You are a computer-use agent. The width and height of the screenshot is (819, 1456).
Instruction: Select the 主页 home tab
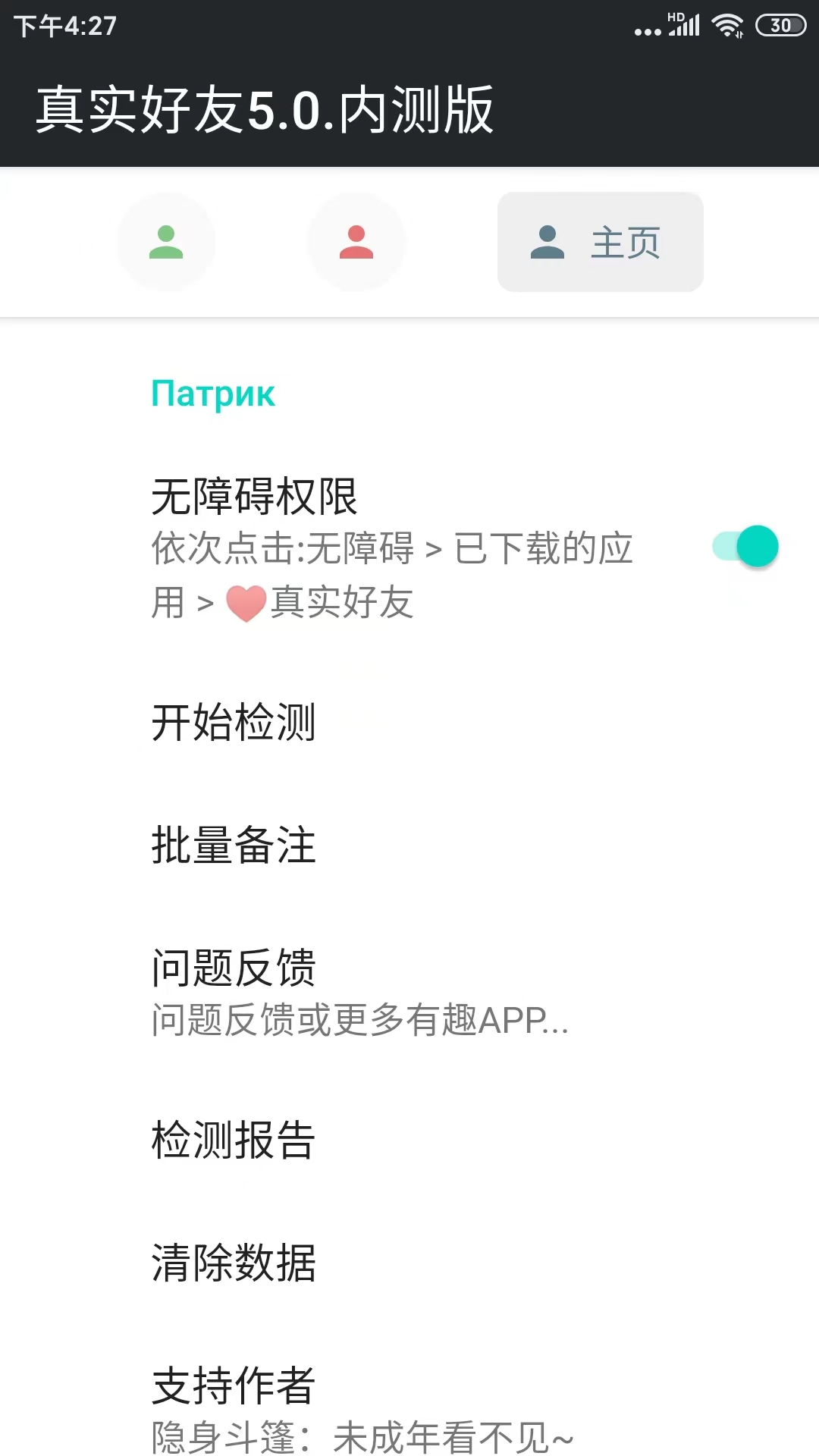[600, 242]
